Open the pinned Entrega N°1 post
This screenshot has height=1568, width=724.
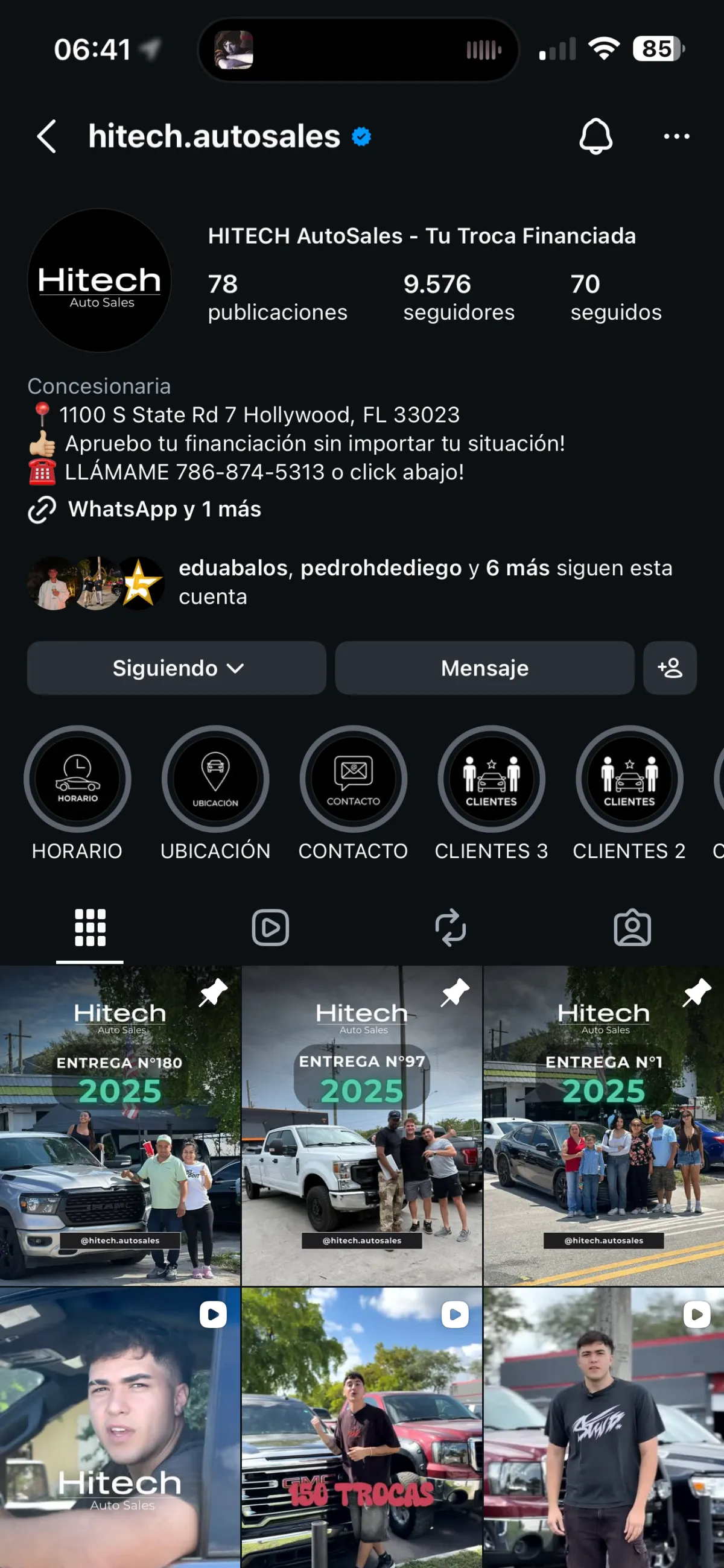[x=603, y=1126]
